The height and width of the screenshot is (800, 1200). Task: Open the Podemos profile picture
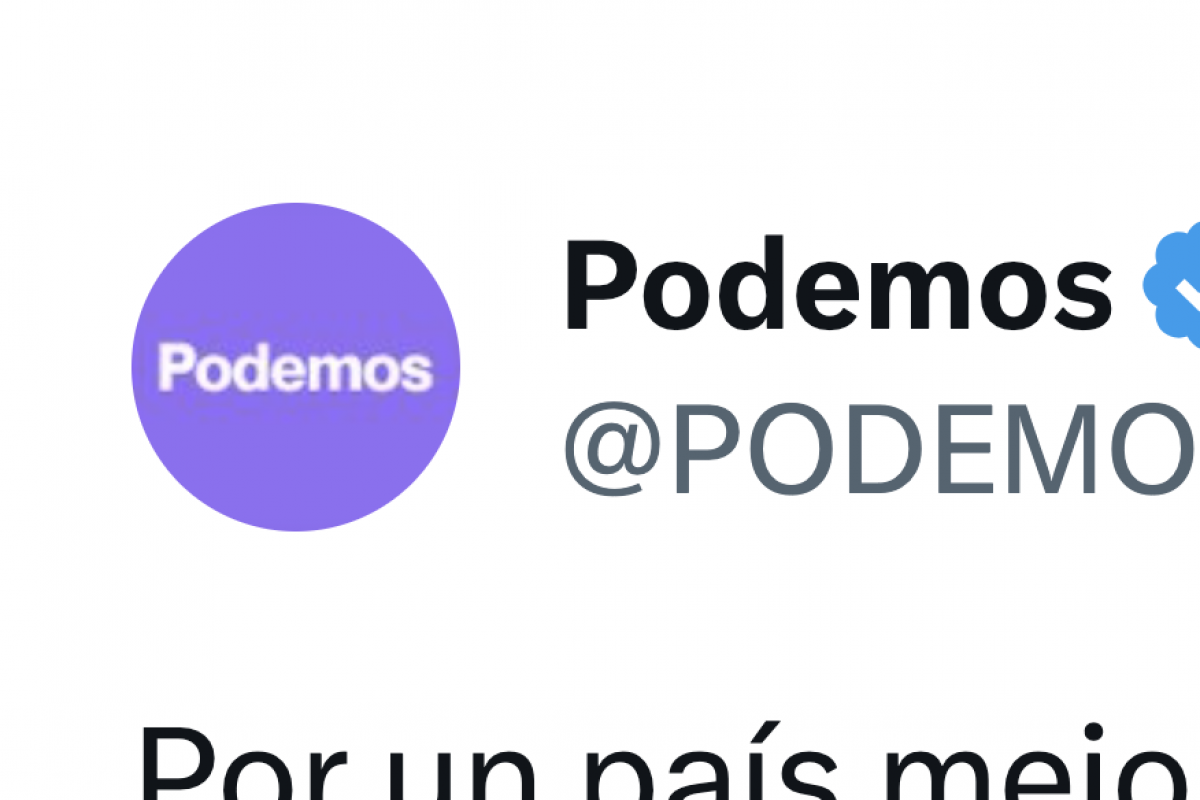click(296, 367)
